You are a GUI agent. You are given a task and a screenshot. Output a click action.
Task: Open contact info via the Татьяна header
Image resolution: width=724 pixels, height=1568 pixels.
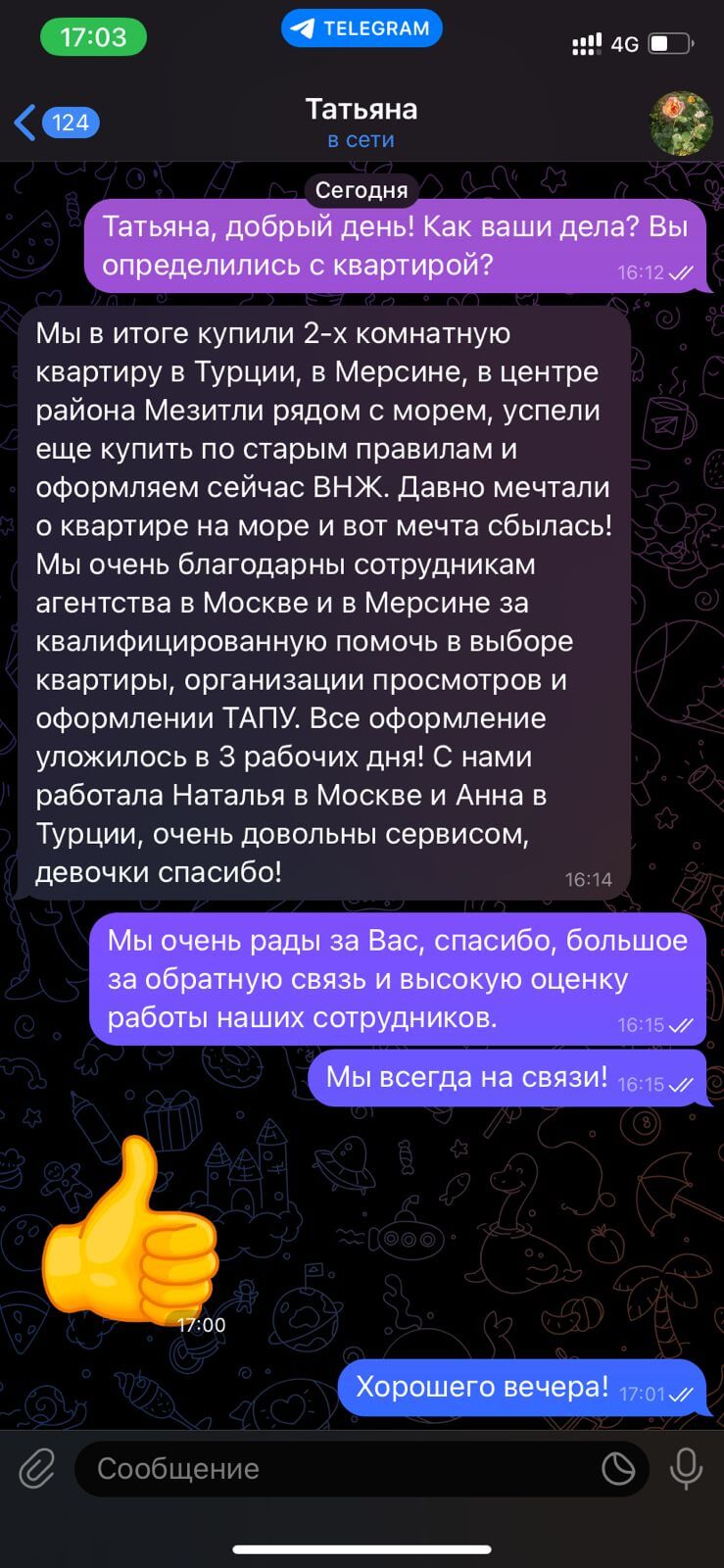(x=361, y=122)
